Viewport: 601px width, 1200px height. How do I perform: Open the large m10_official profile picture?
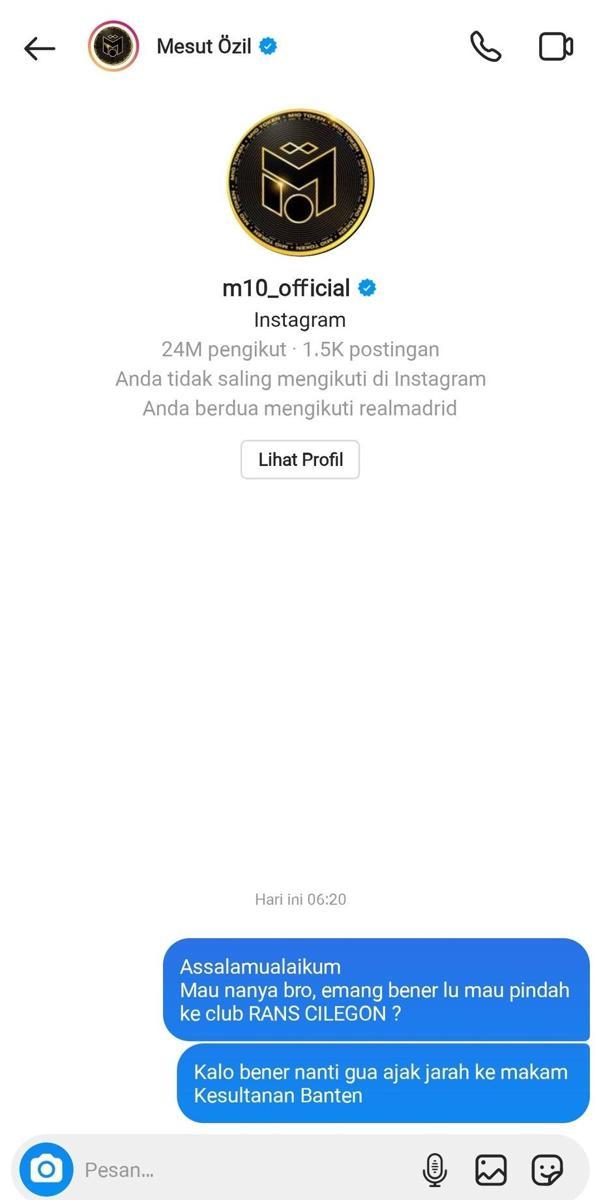[300, 184]
